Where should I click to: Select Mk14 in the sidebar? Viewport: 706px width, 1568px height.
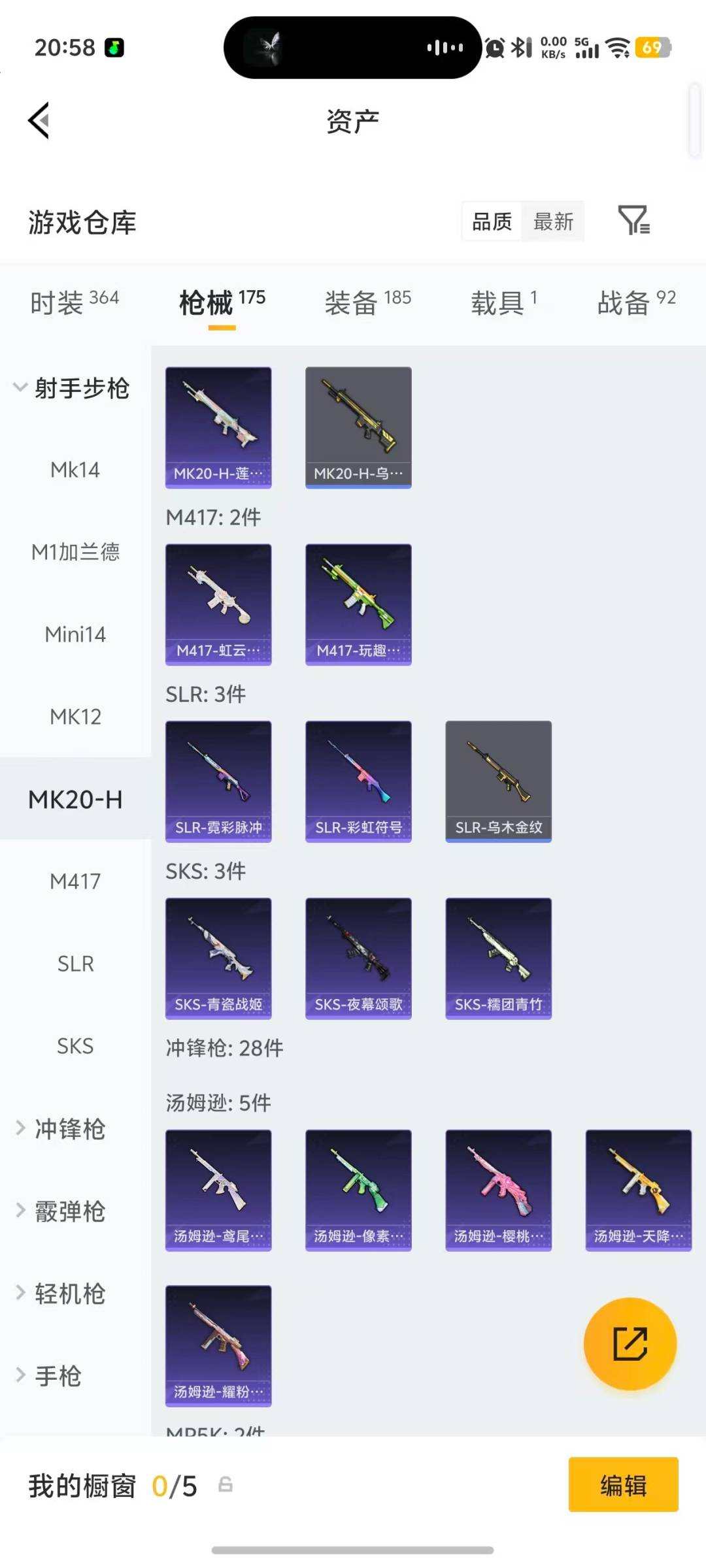(75, 470)
